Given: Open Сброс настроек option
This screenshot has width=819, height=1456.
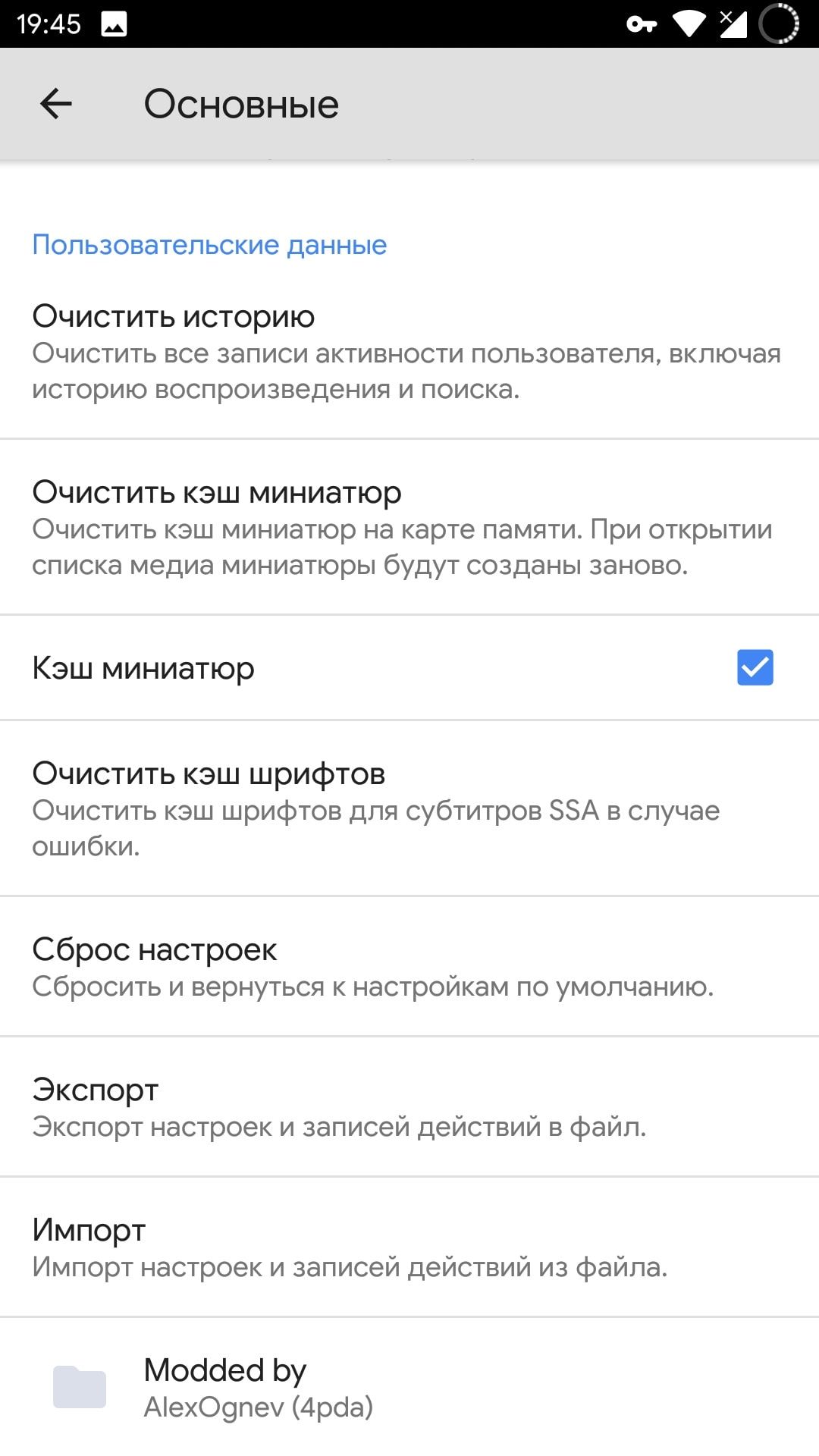Looking at the screenshot, I should pos(409,967).
